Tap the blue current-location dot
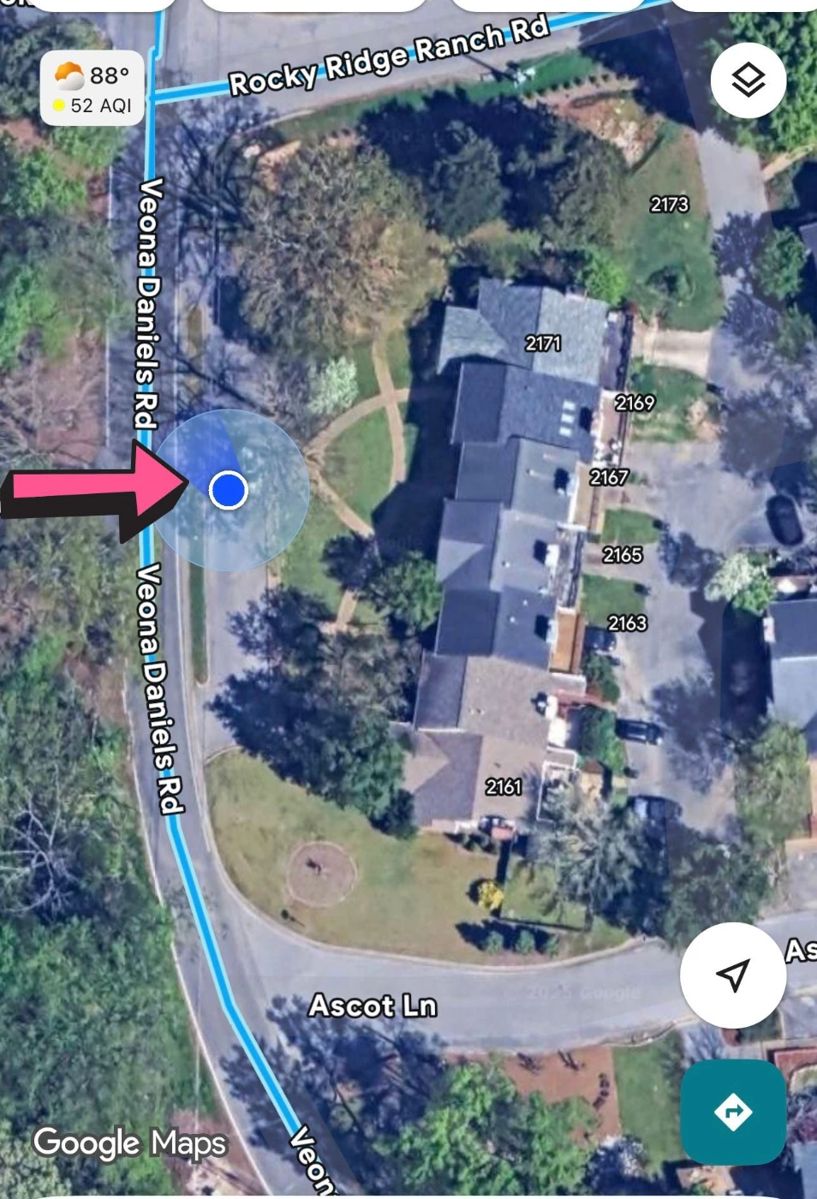This screenshot has width=817, height=1199. tap(229, 490)
